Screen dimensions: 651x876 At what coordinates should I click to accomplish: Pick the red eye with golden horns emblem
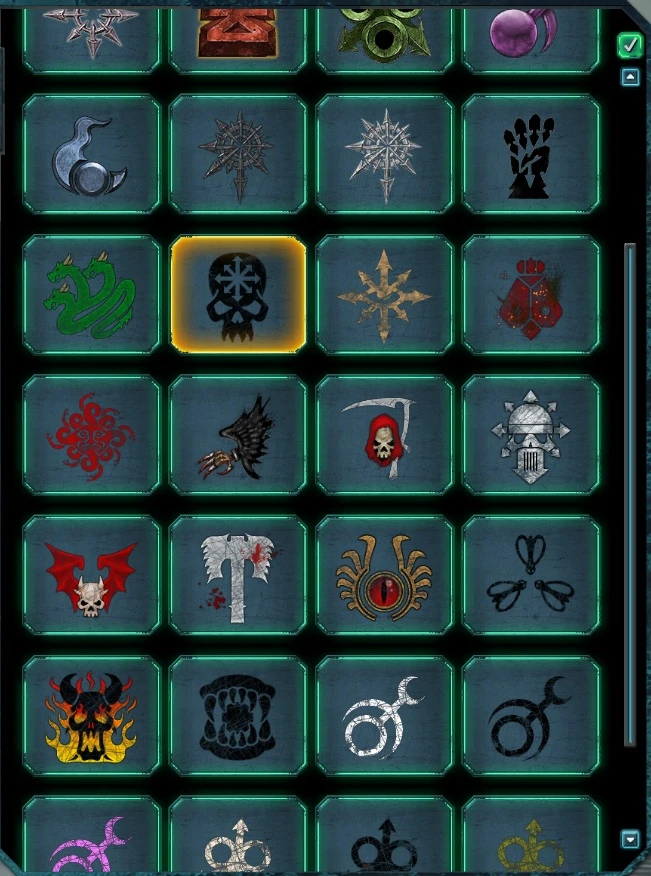(384, 575)
